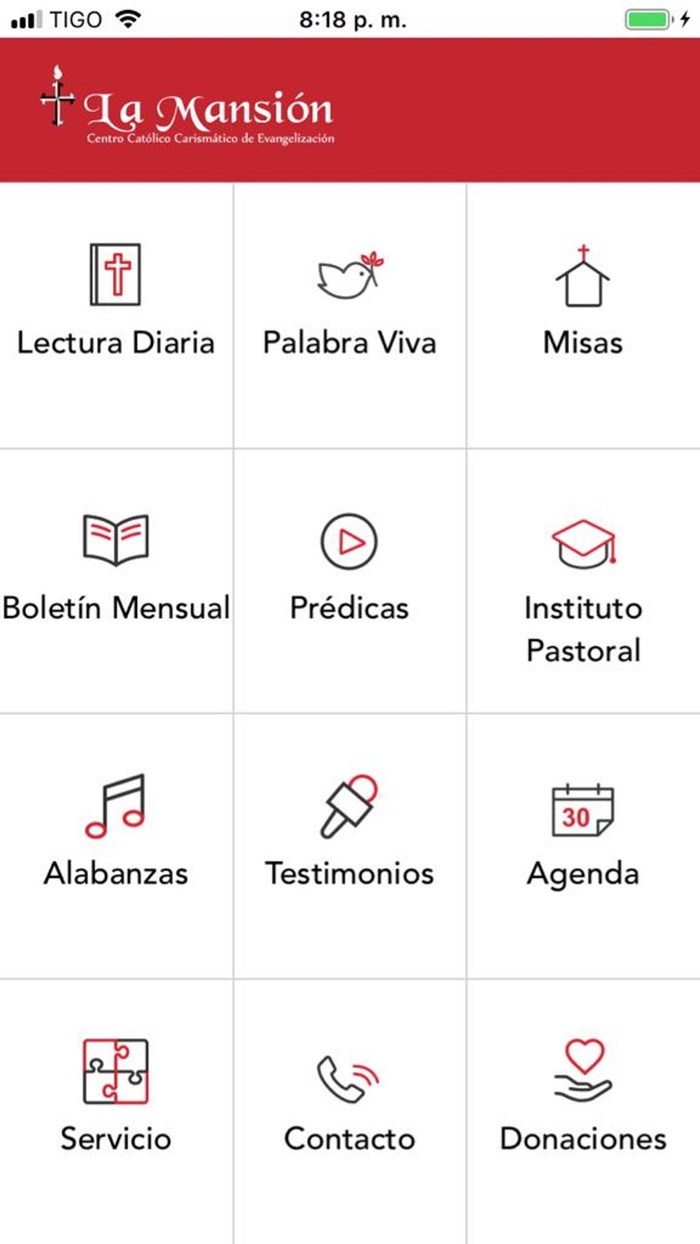Go to Prédicas
Viewport: 700px width, 1244px height.
(x=350, y=580)
